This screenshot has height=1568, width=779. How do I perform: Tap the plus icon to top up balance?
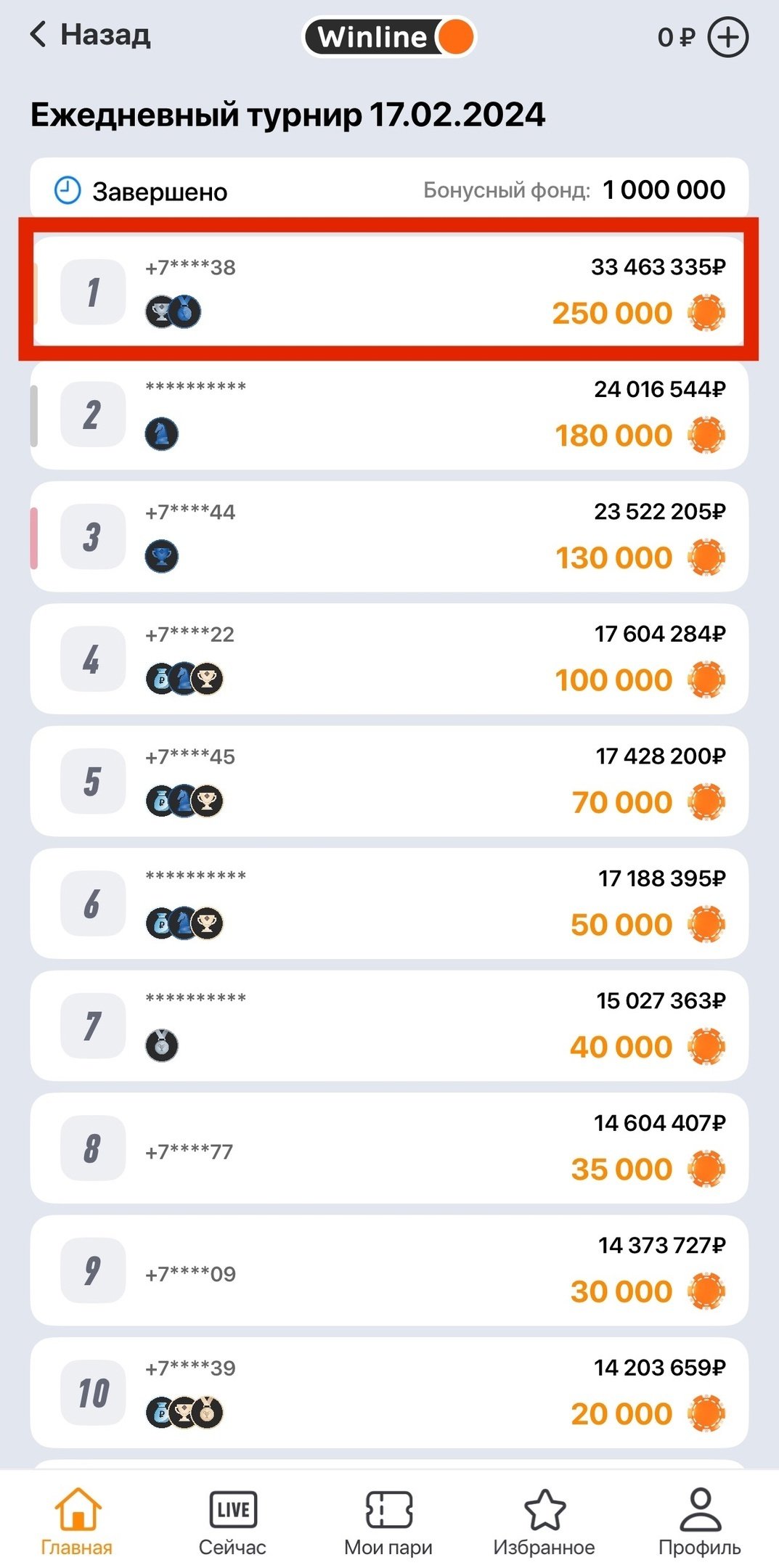[727, 38]
